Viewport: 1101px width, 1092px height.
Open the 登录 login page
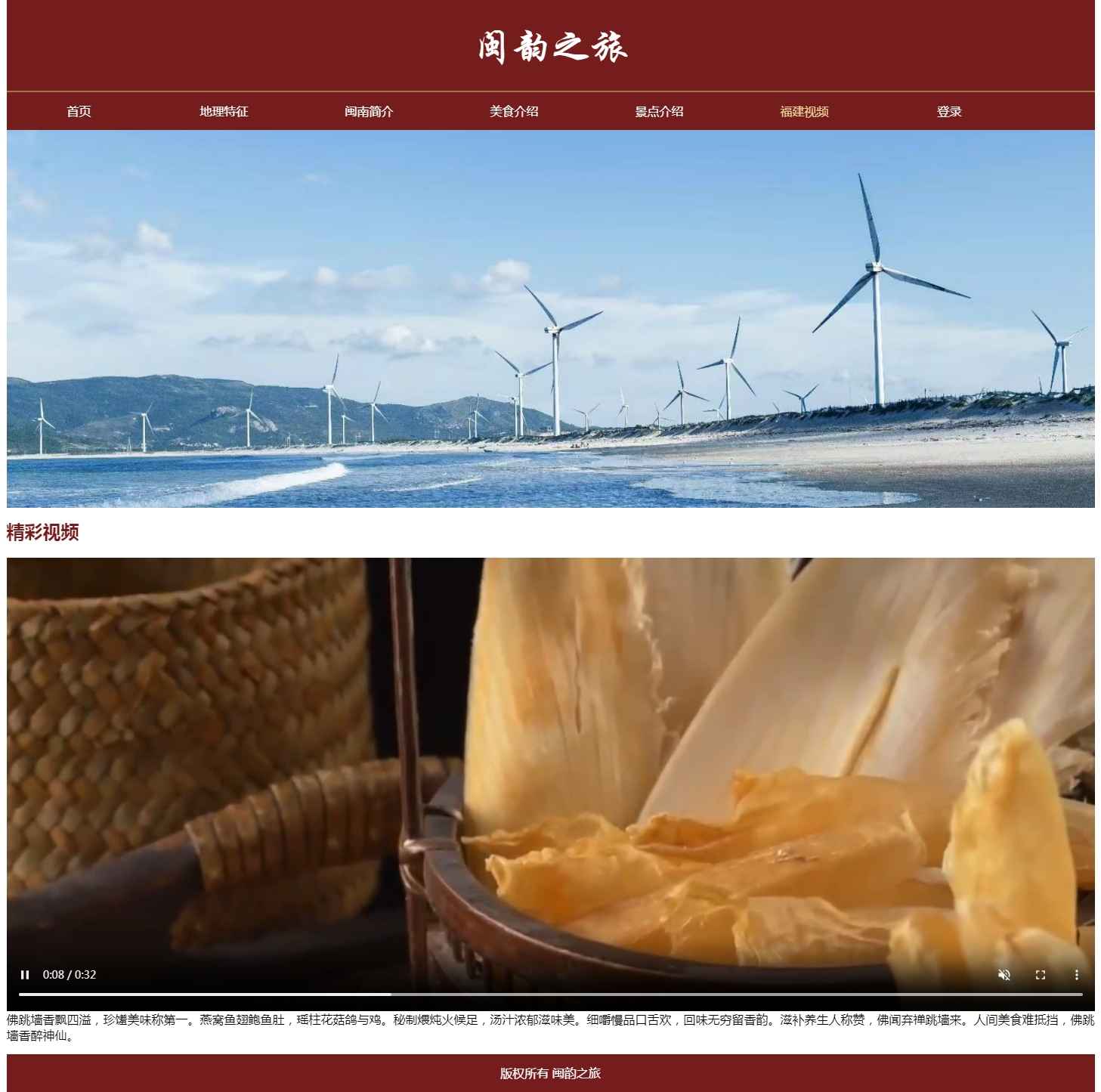(949, 112)
